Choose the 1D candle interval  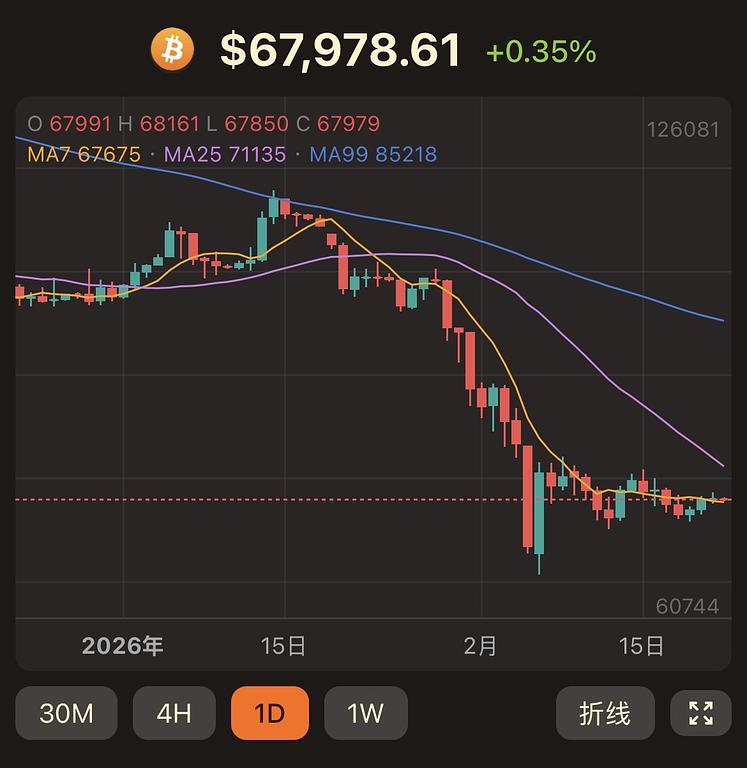pos(269,713)
